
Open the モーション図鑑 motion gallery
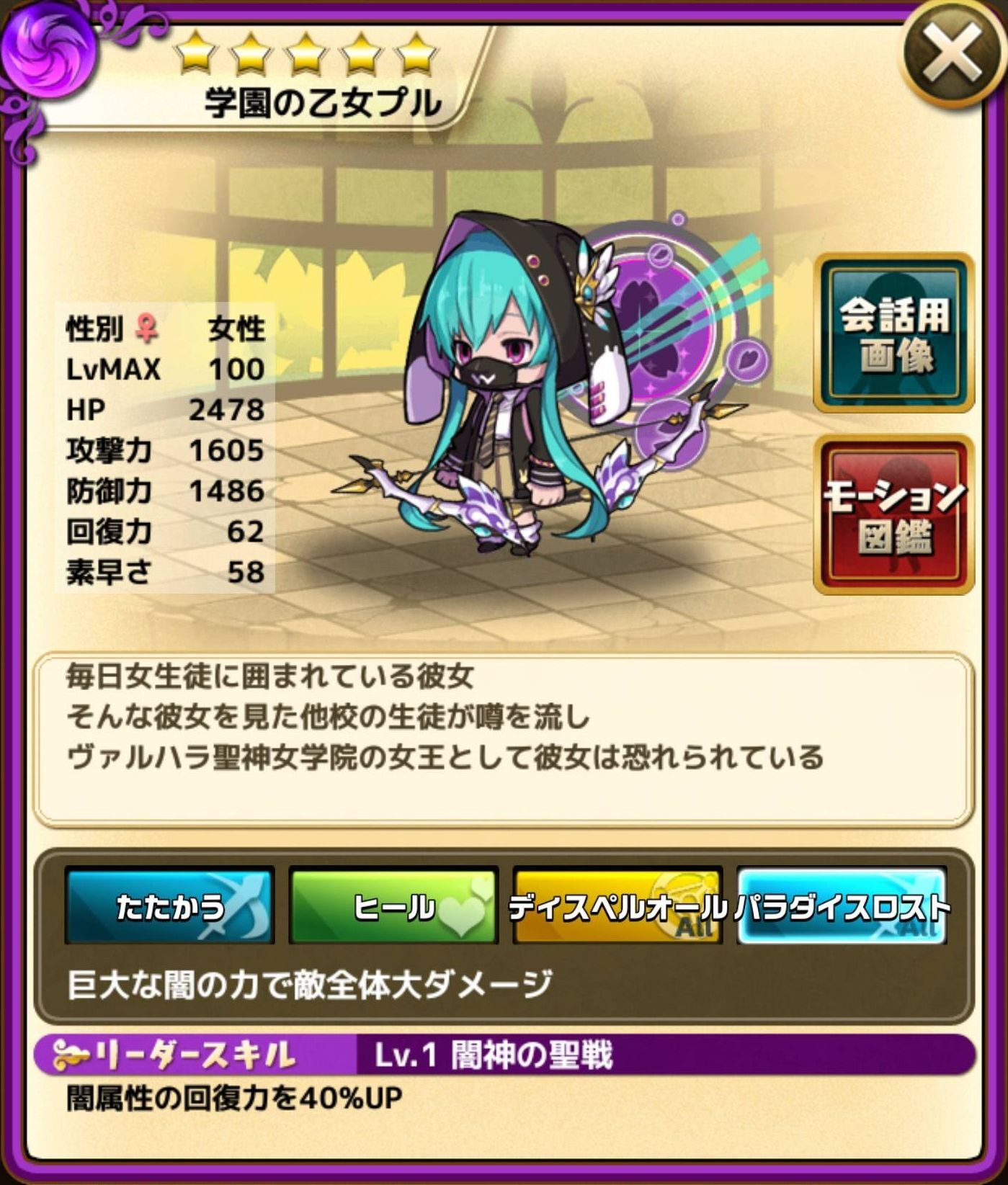[893, 516]
